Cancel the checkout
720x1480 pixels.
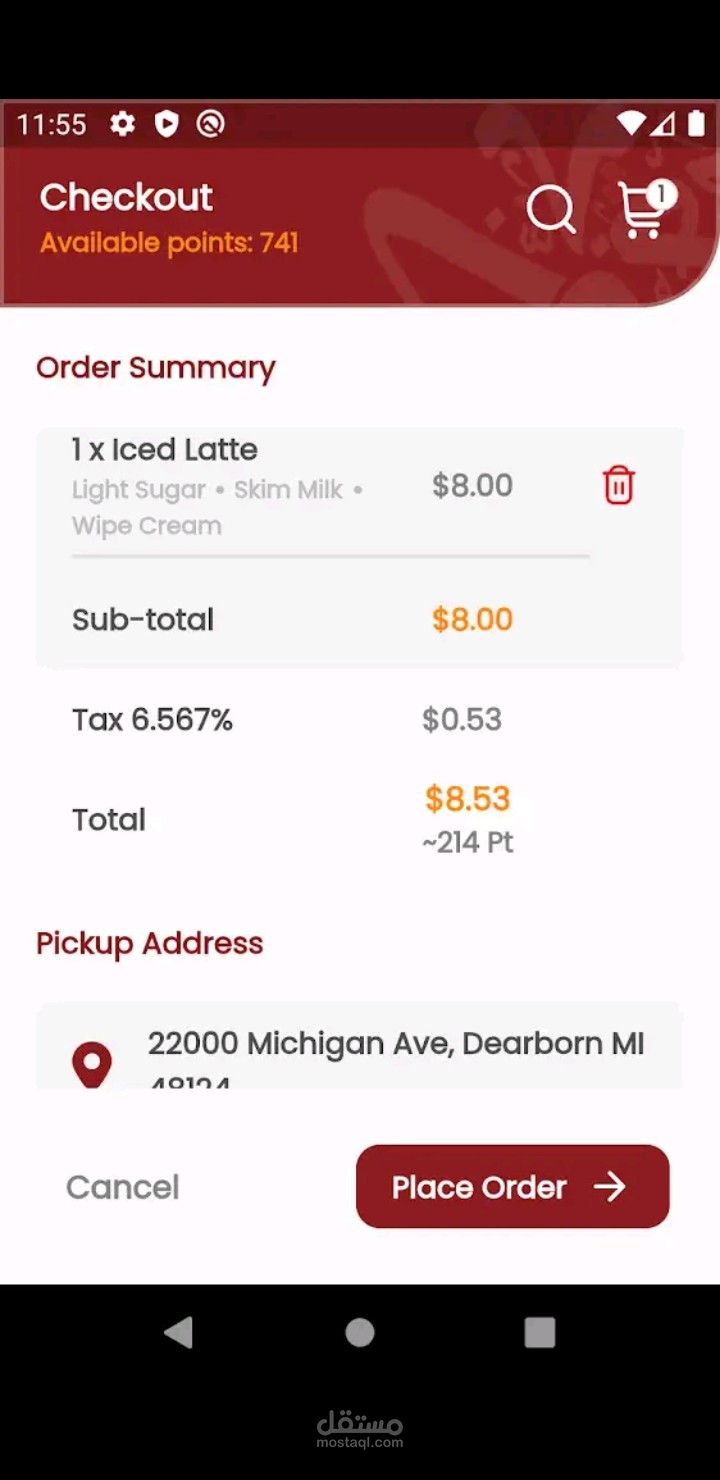[x=123, y=1187]
